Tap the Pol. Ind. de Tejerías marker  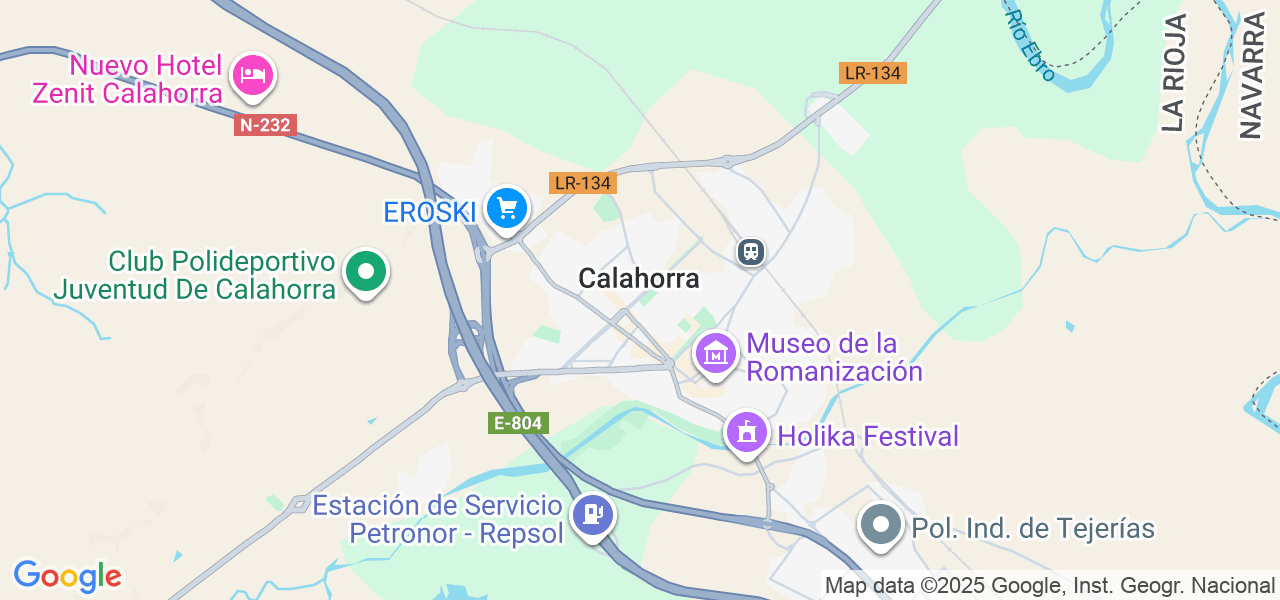(881, 525)
